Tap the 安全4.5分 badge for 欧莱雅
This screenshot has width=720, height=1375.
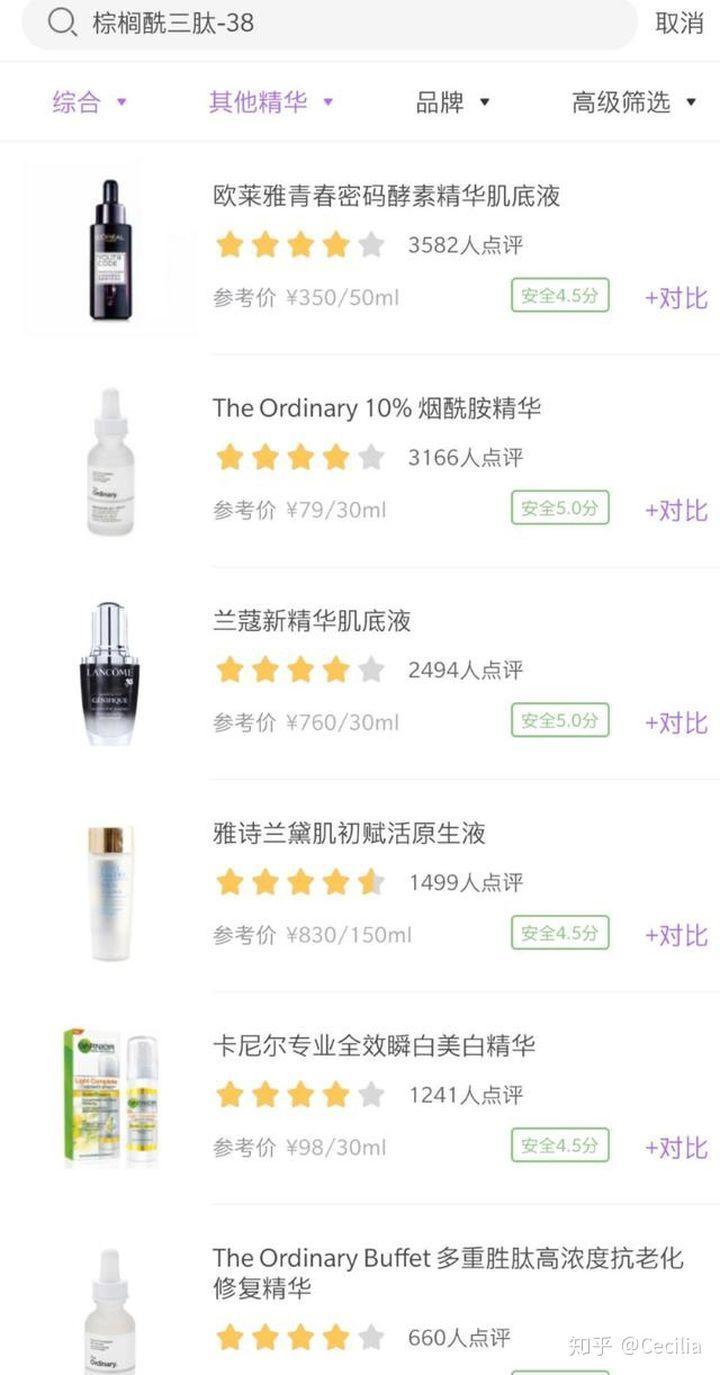559,296
